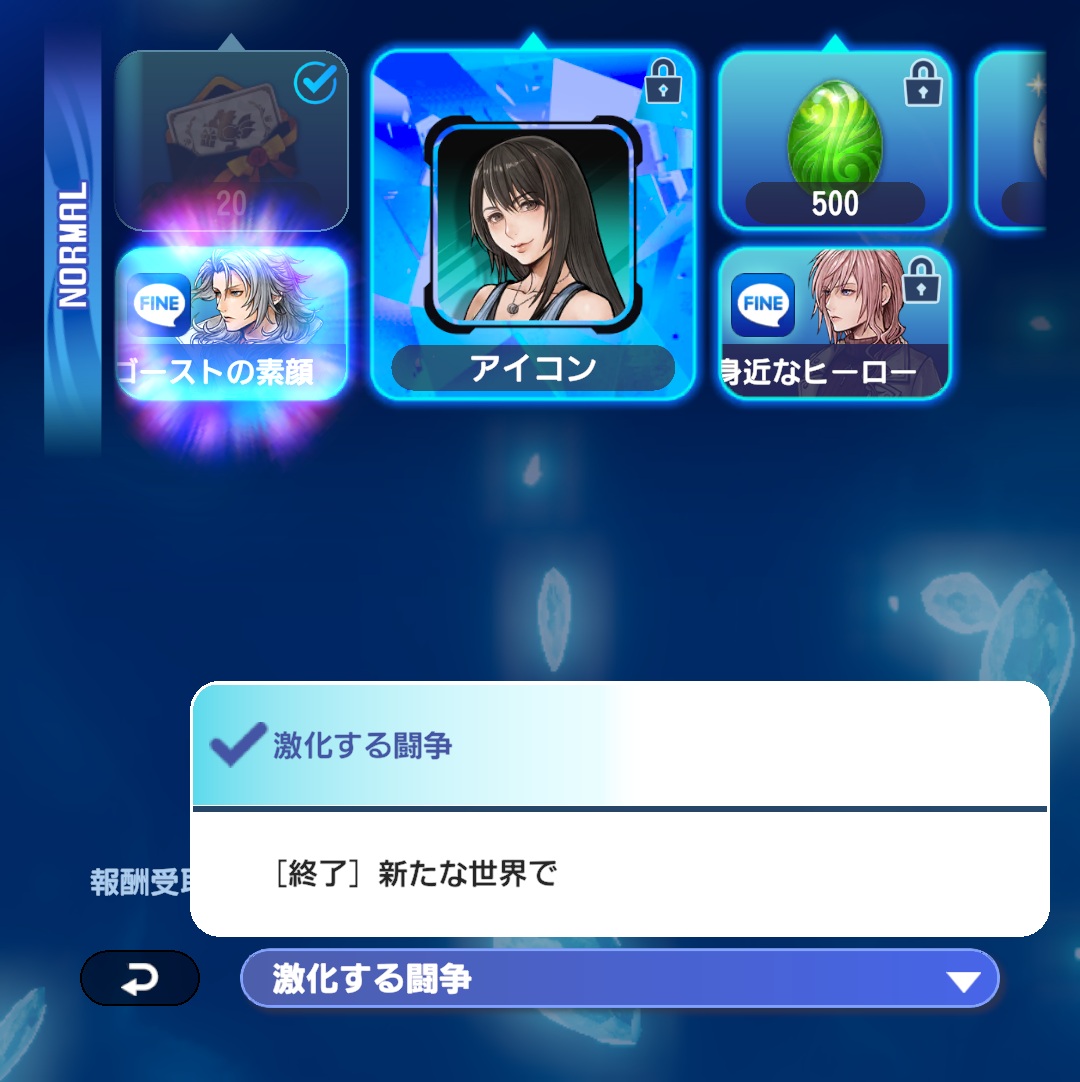This screenshot has height=1082, width=1080.
Task: Claim the ゴーストの素顔 FINE stamp reward
Action: (x=231, y=323)
